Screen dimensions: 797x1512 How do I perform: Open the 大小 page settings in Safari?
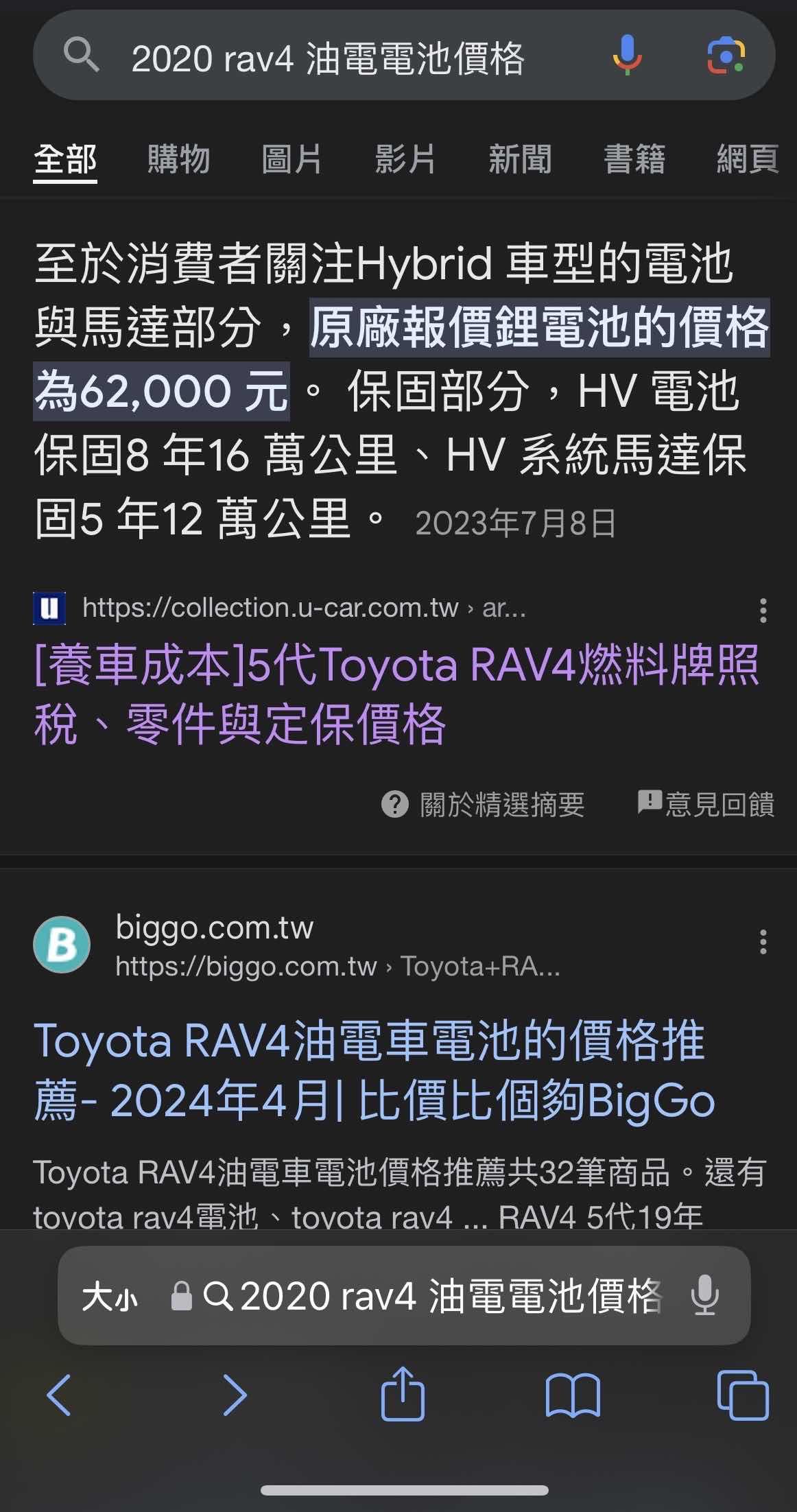pos(110,1297)
